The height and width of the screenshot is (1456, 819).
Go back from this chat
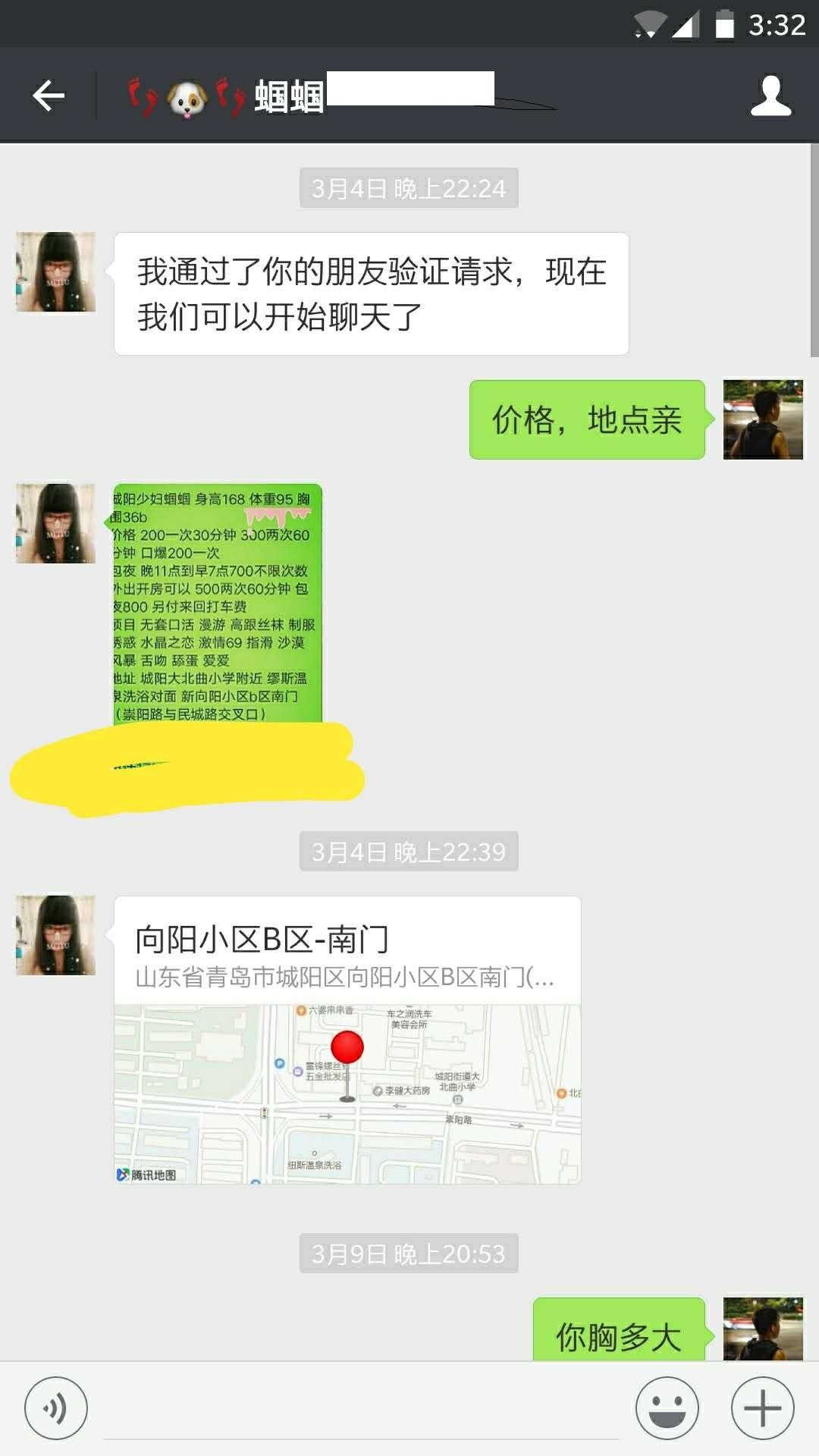click(49, 96)
